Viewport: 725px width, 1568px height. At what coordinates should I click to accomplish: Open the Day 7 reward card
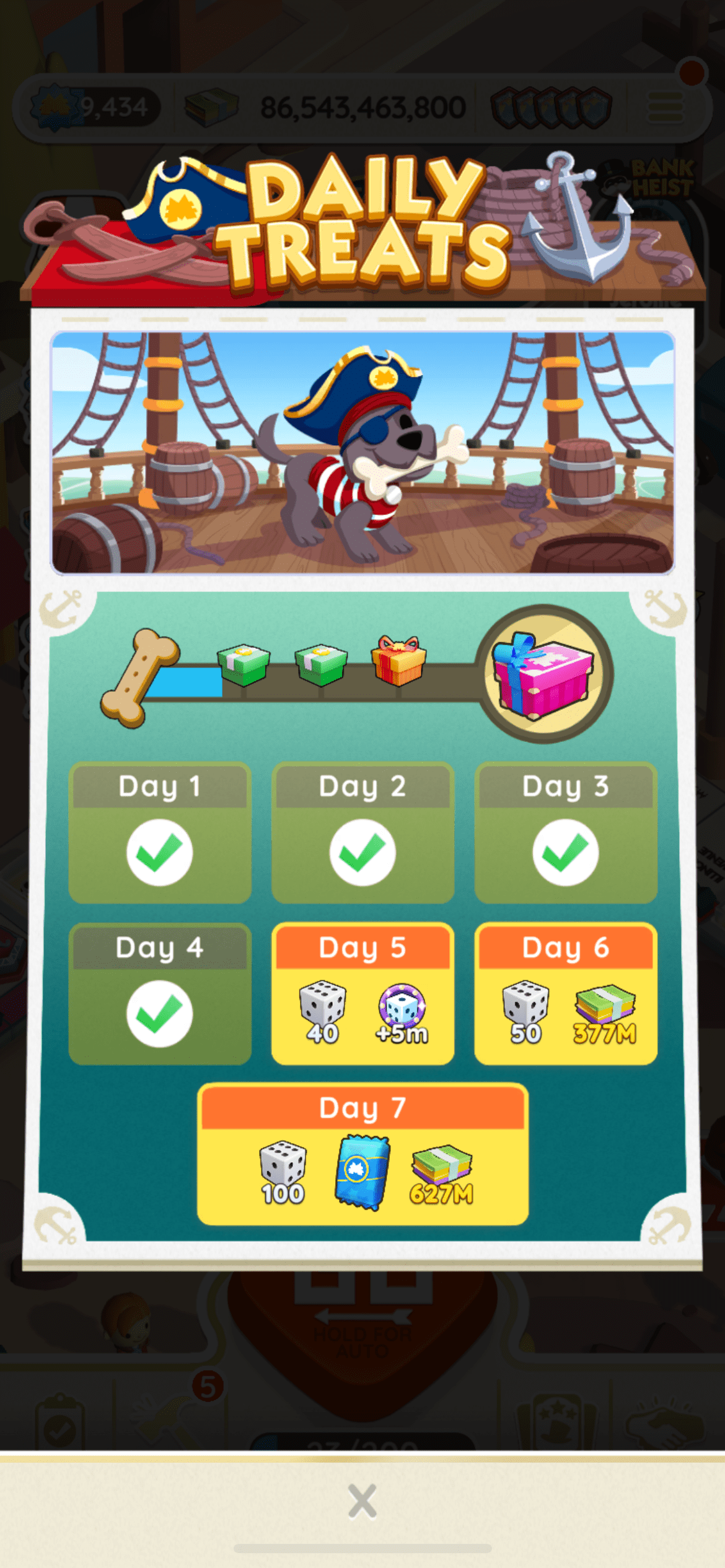click(x=362, y=1154)
